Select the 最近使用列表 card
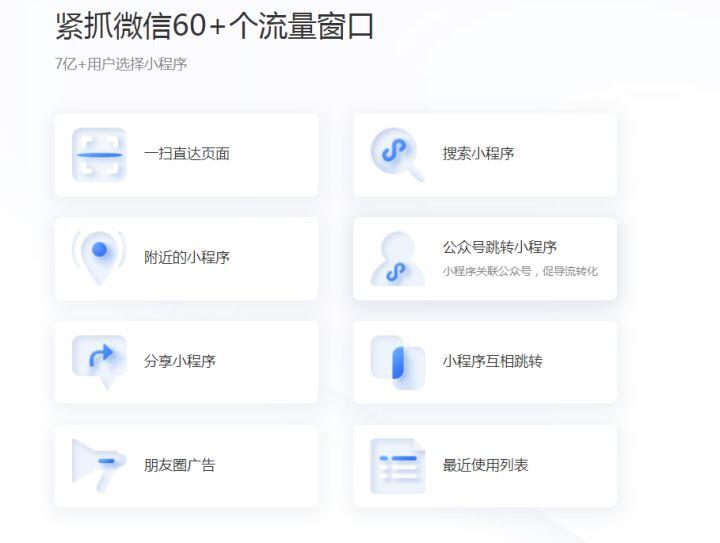The height and width of the screenshot is (543, 720). pos(485,466)
